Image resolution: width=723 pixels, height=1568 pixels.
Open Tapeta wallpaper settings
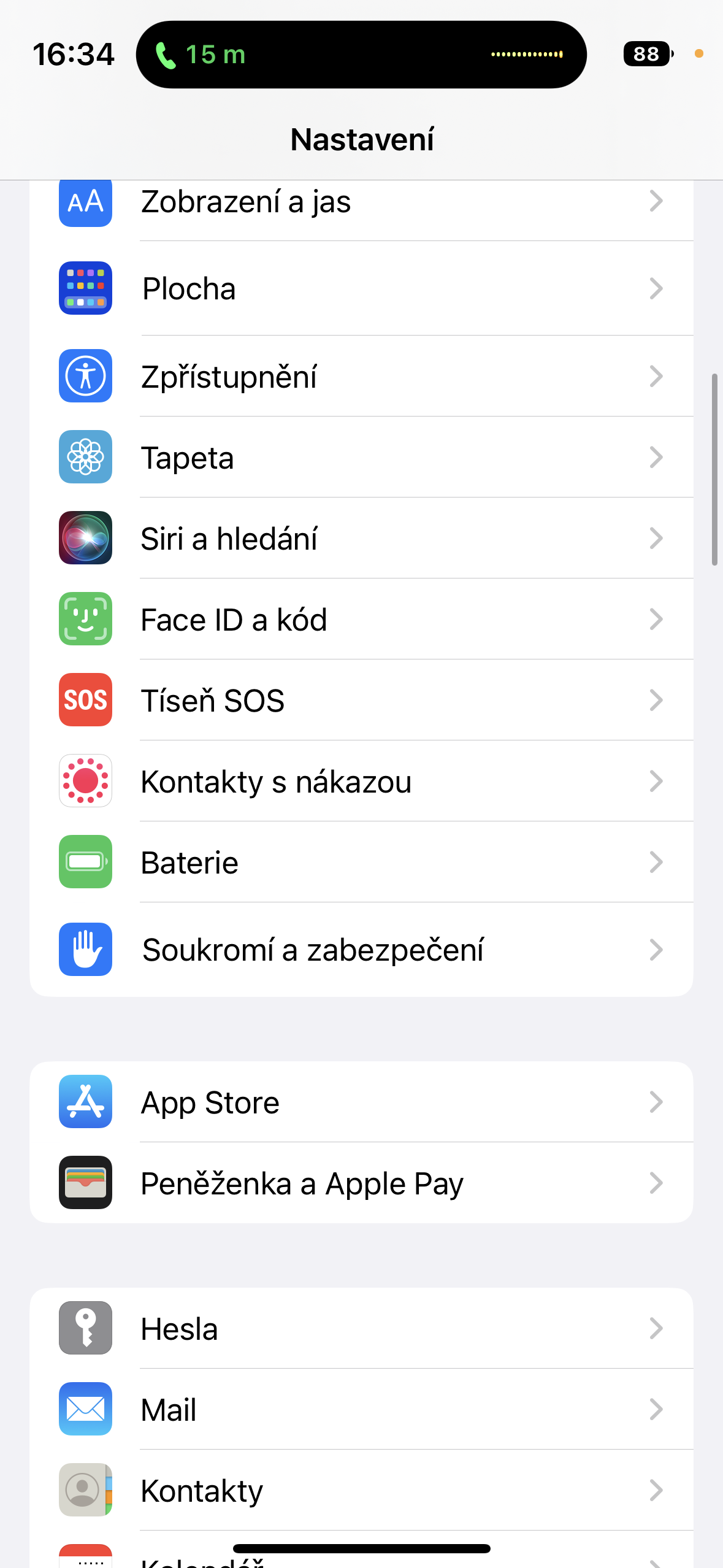[x=361, y=458]
